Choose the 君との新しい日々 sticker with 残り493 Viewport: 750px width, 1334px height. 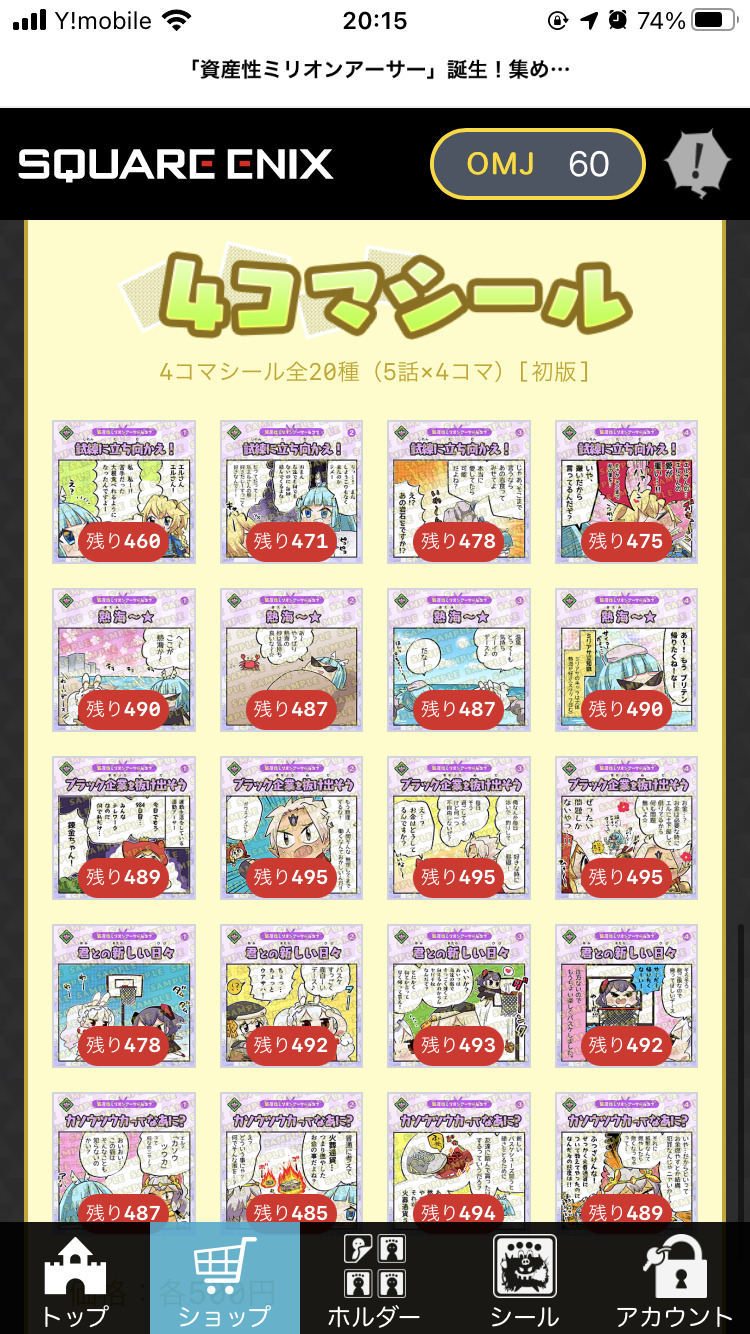[458, 995]
